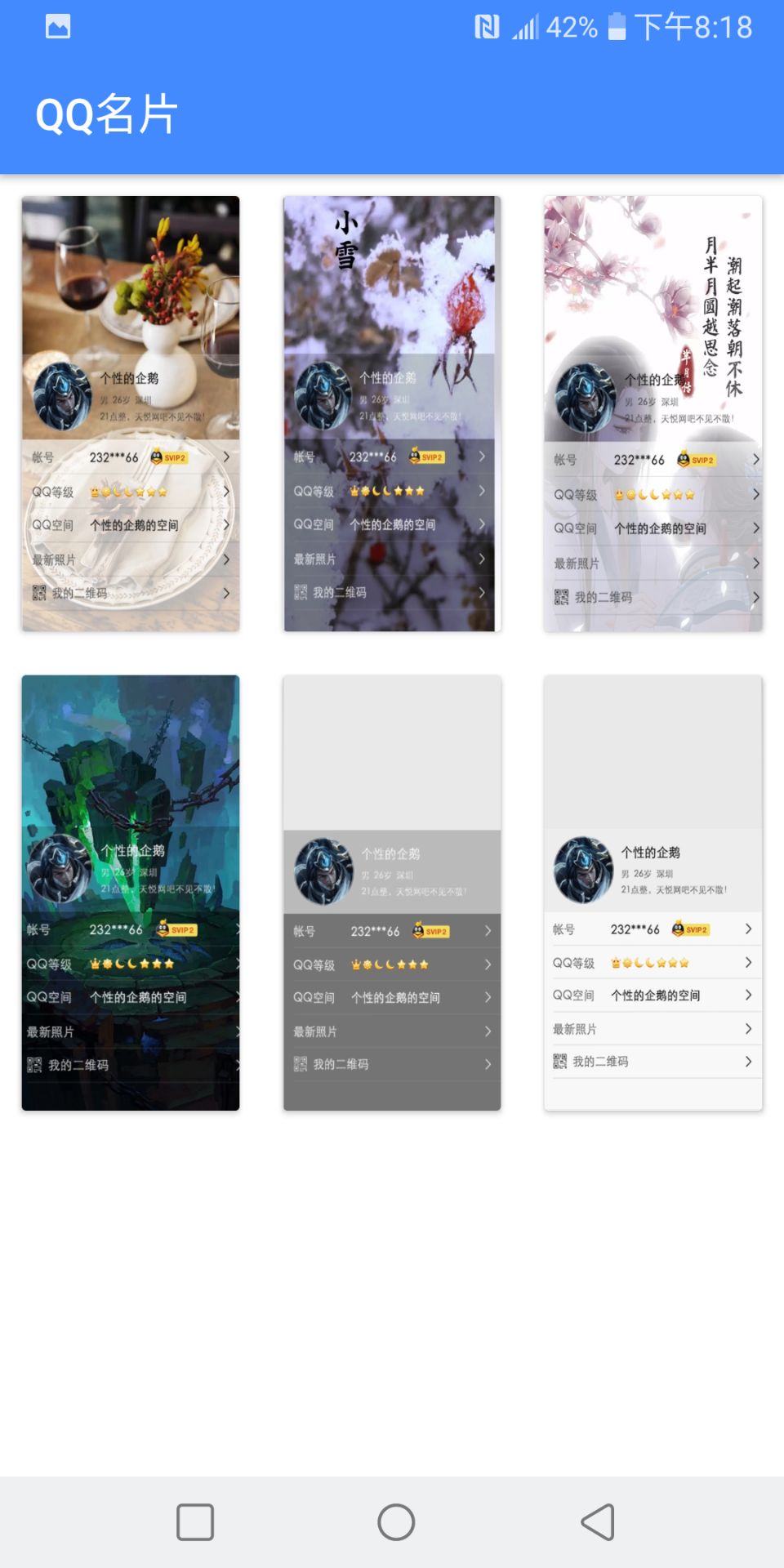Open the wine glass and flowers card theme
784x1568 pixels.
[x=131, y=413]
